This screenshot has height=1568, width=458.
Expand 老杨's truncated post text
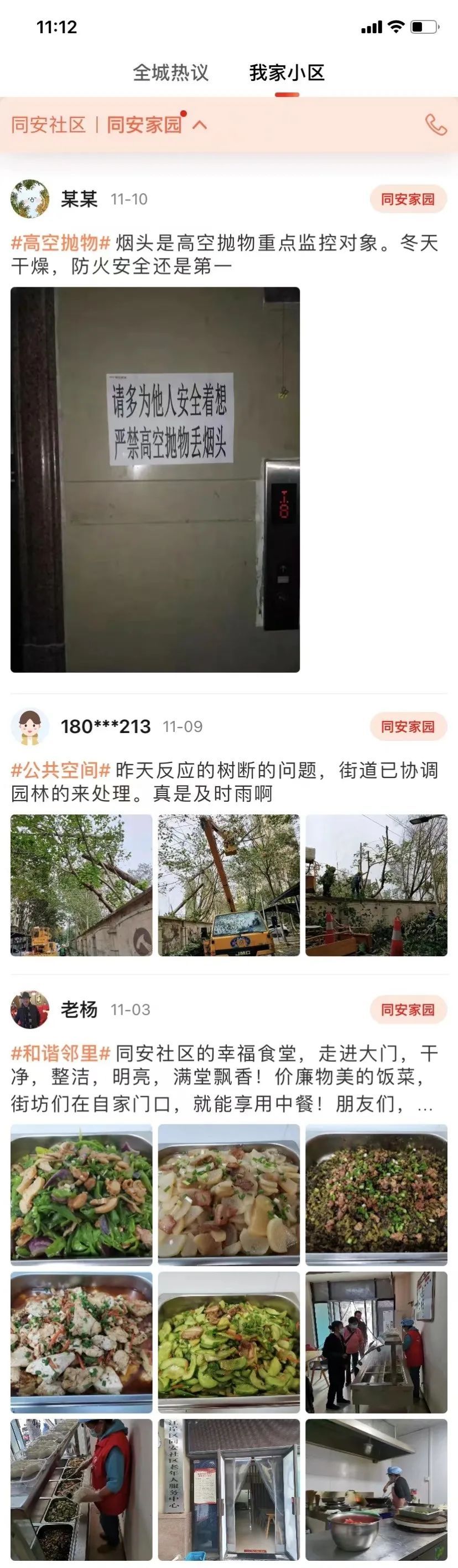pos(425,1104)
